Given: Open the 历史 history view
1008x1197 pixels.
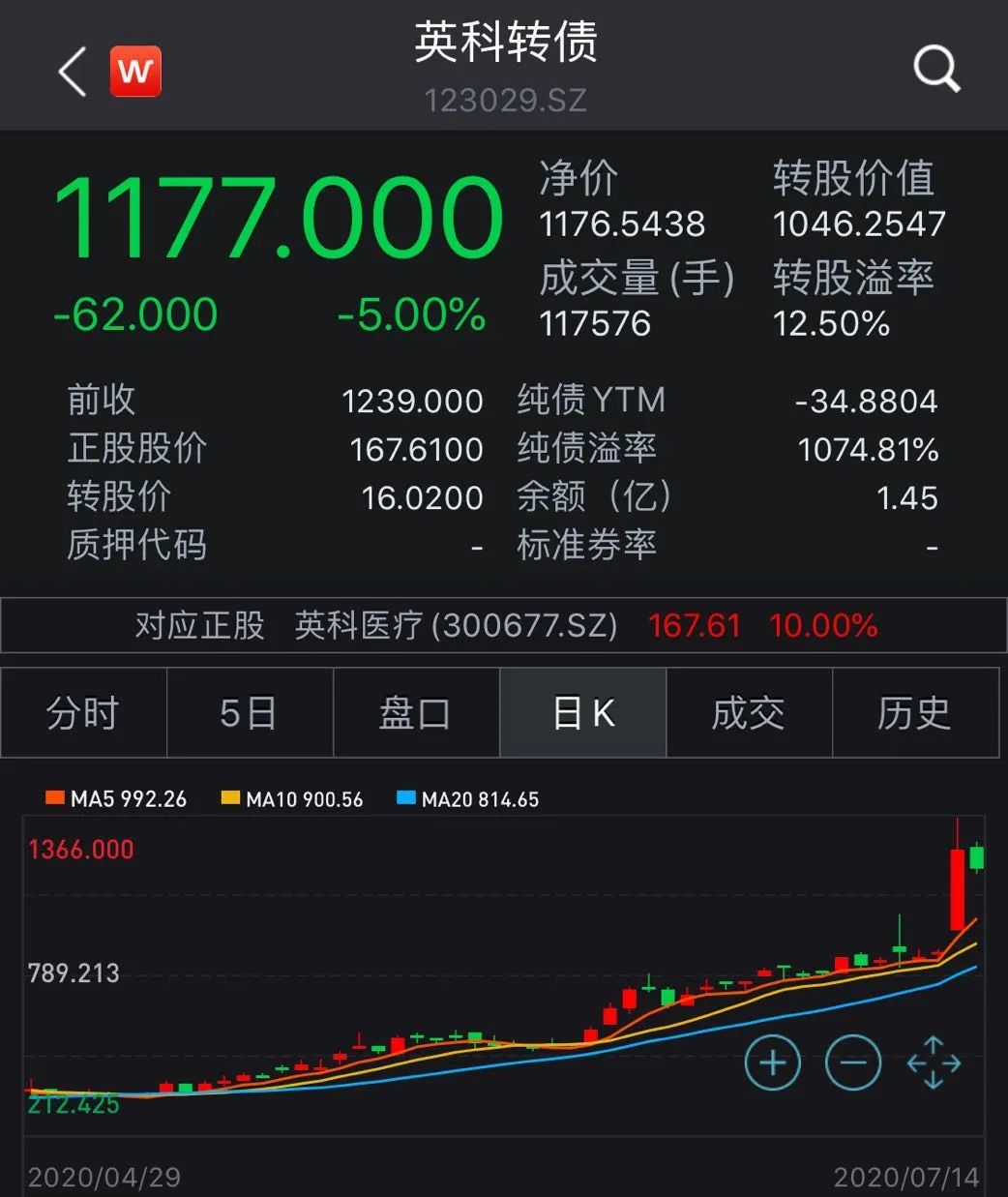Looking at the screenshot, I should click(x=915, y=713).
